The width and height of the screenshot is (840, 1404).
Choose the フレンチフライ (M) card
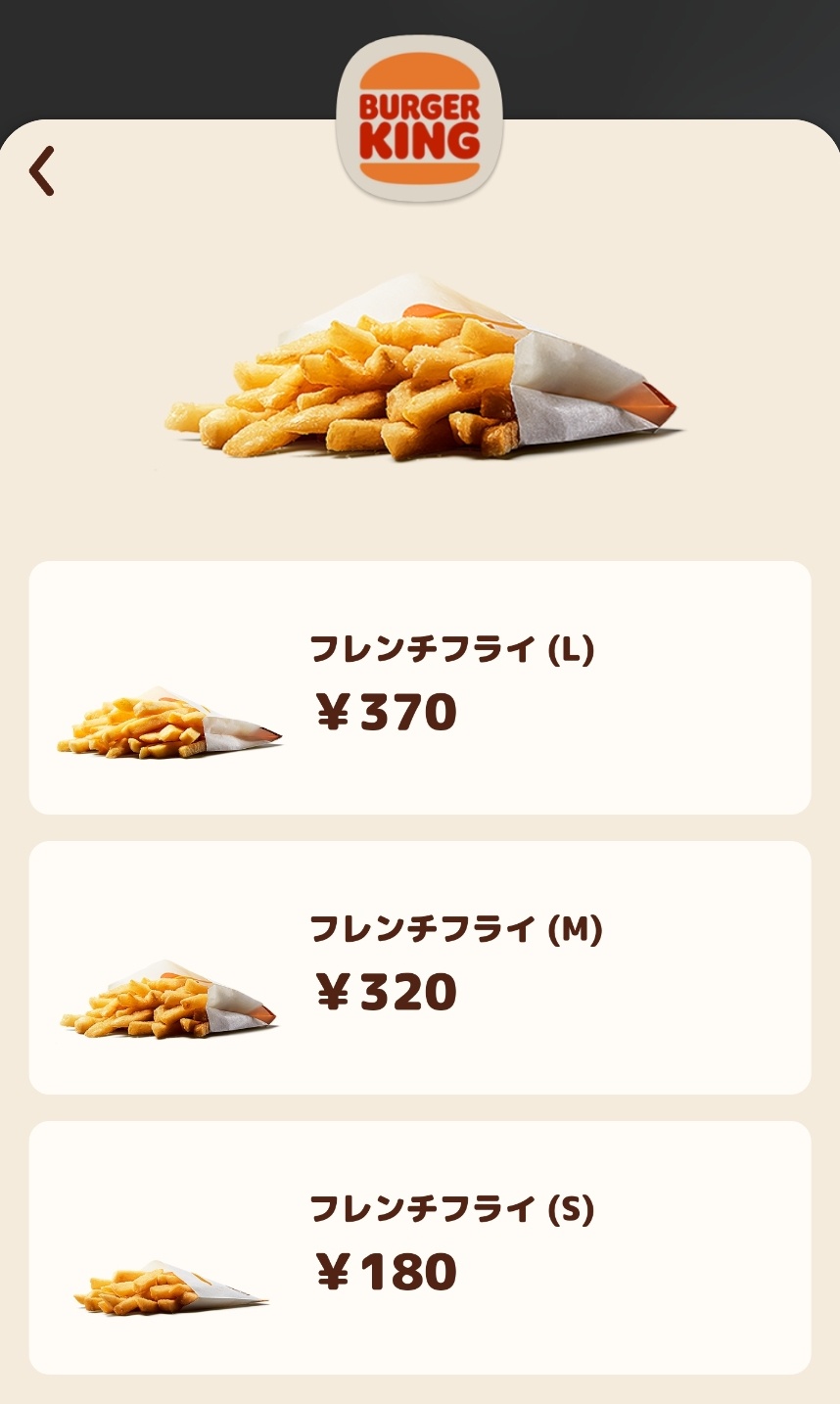coord(419,967)
